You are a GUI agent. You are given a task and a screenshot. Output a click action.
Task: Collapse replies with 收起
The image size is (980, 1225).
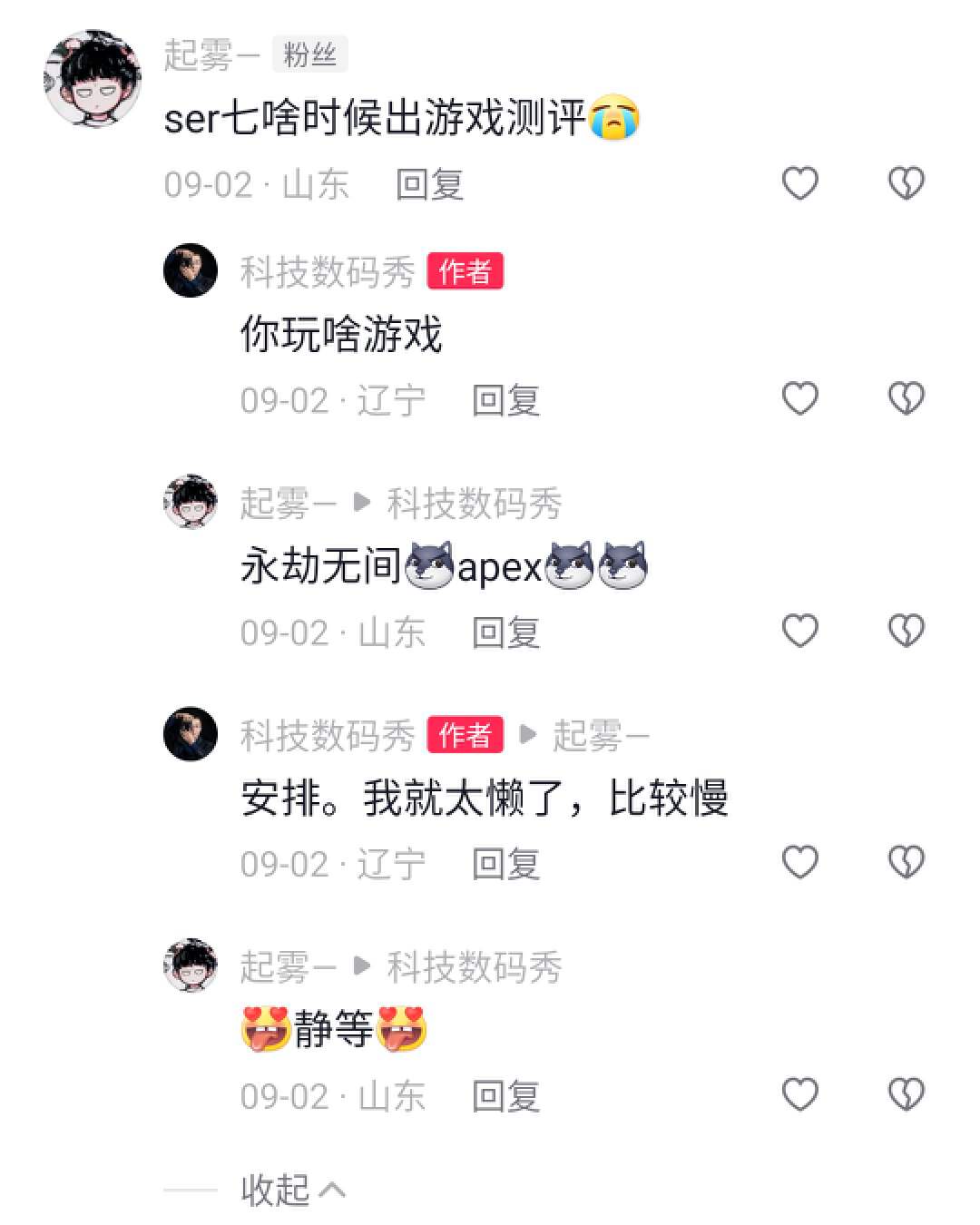coord(292,1190)
